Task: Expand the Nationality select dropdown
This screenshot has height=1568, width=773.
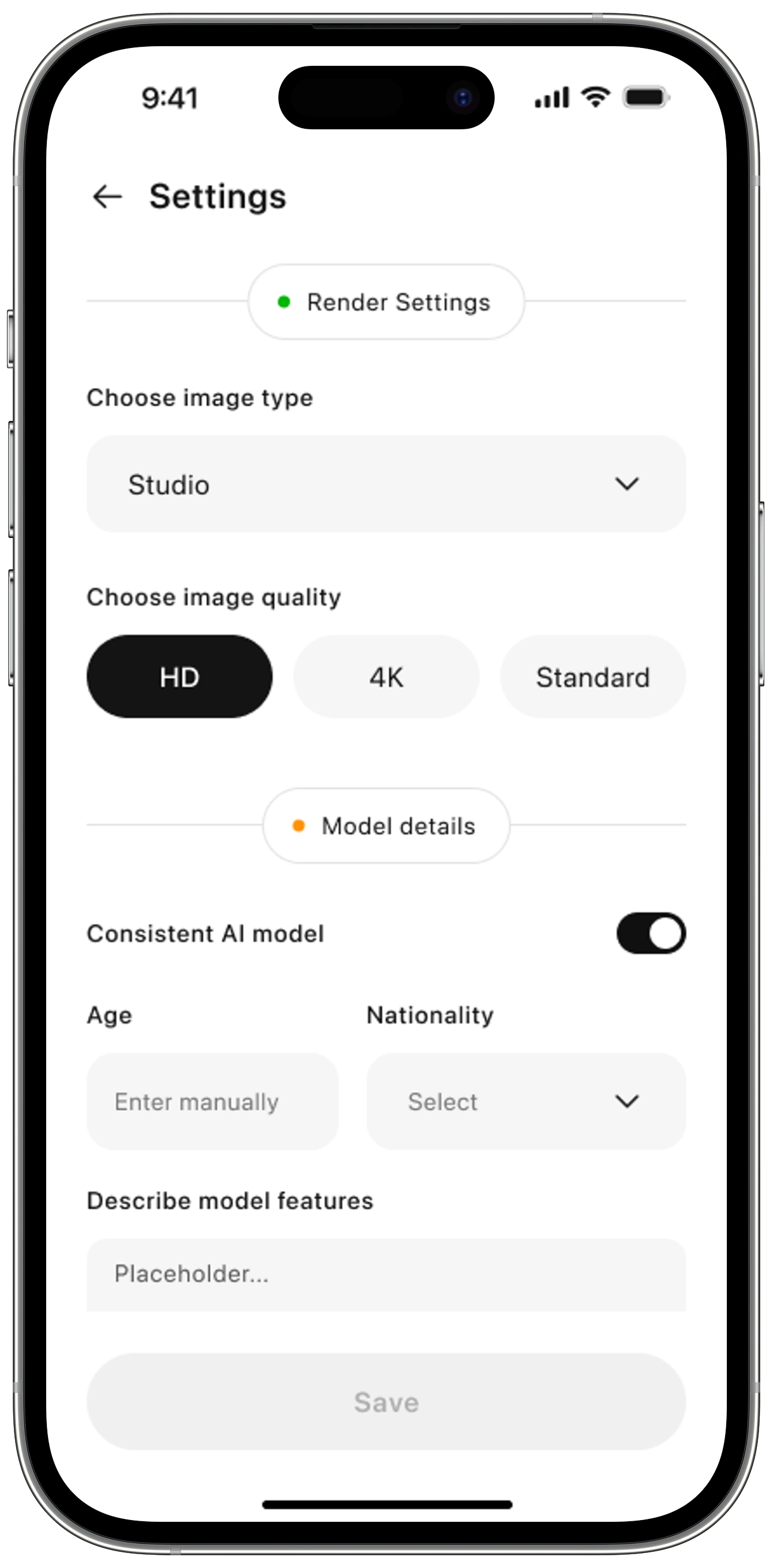Action: 526,1102
